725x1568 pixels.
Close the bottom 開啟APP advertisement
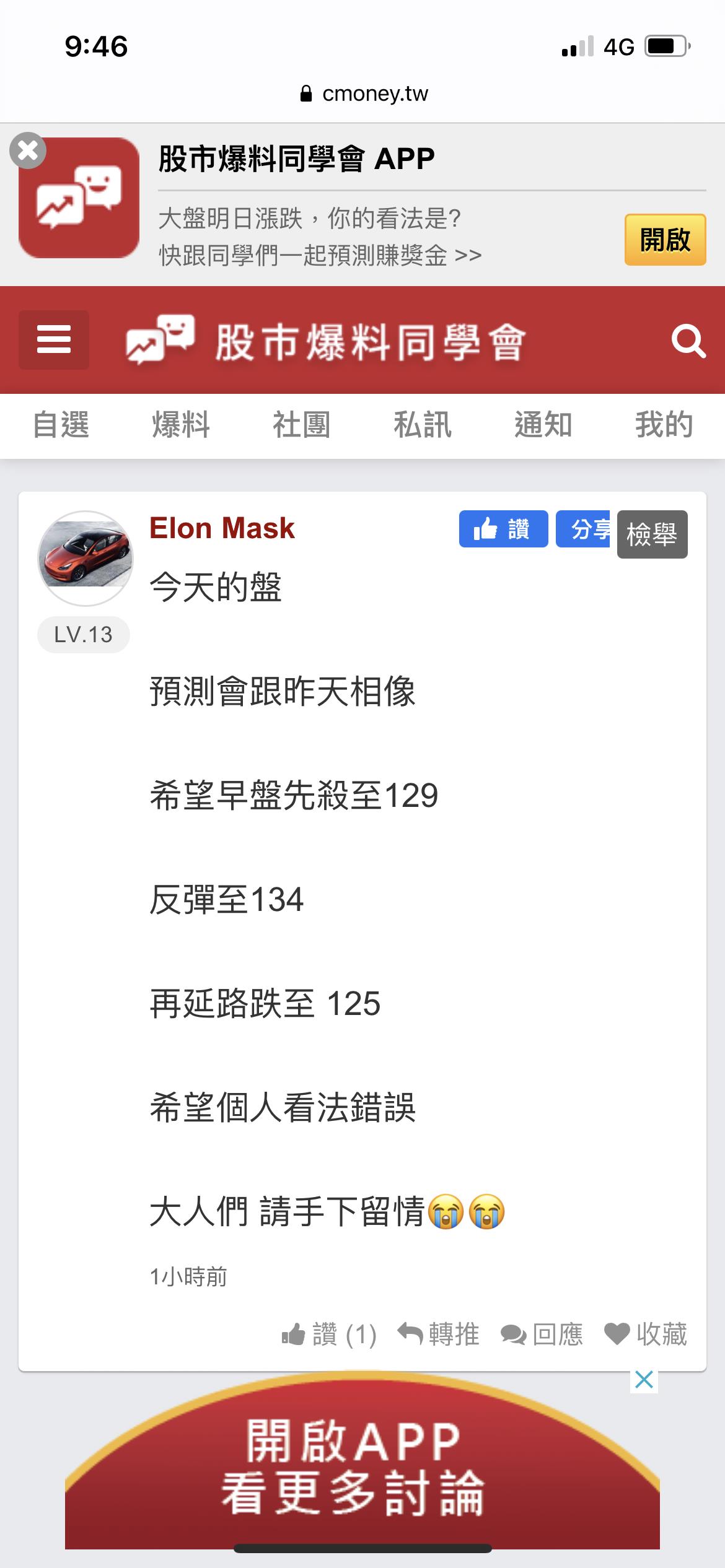coord(644,1380)
